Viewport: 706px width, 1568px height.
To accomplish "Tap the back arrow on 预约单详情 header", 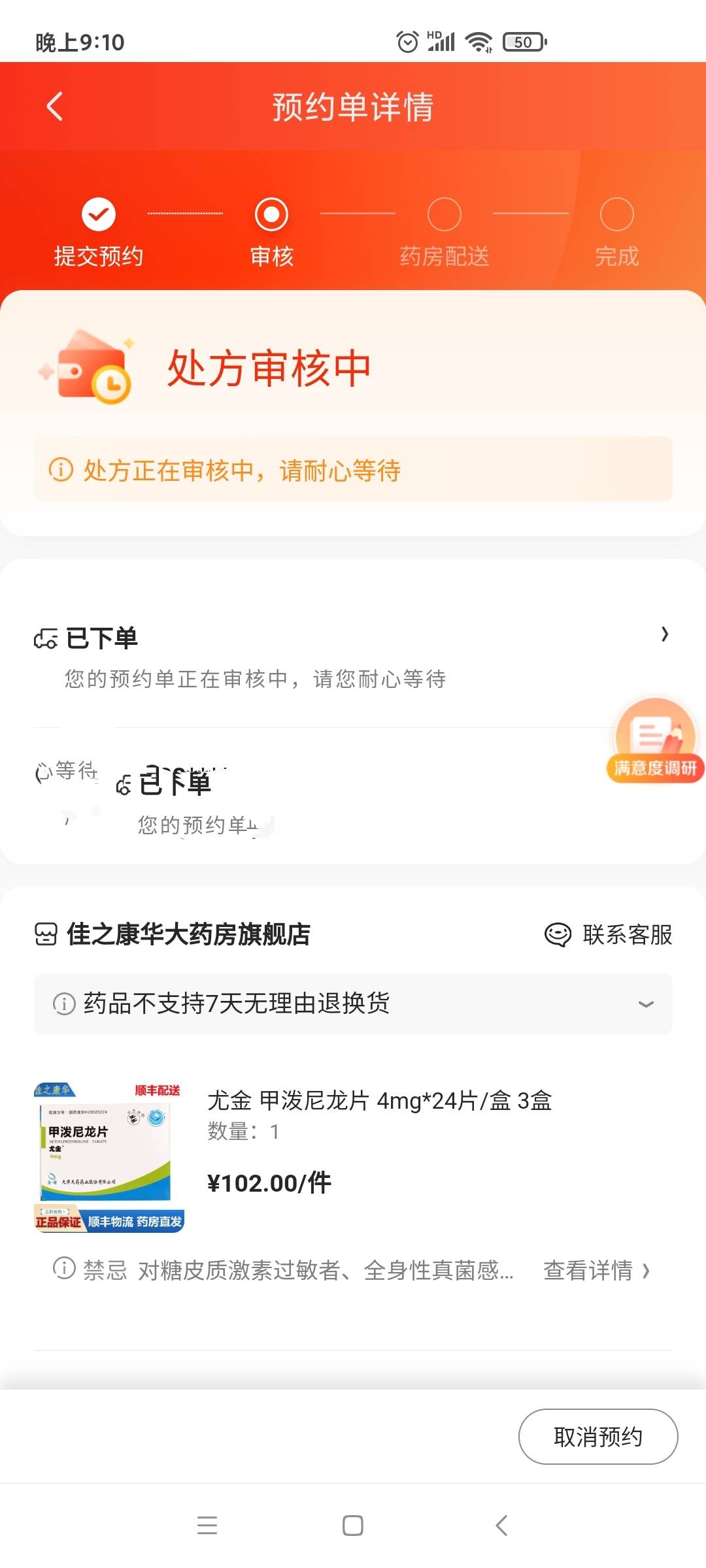I will [x=54, y=106].
